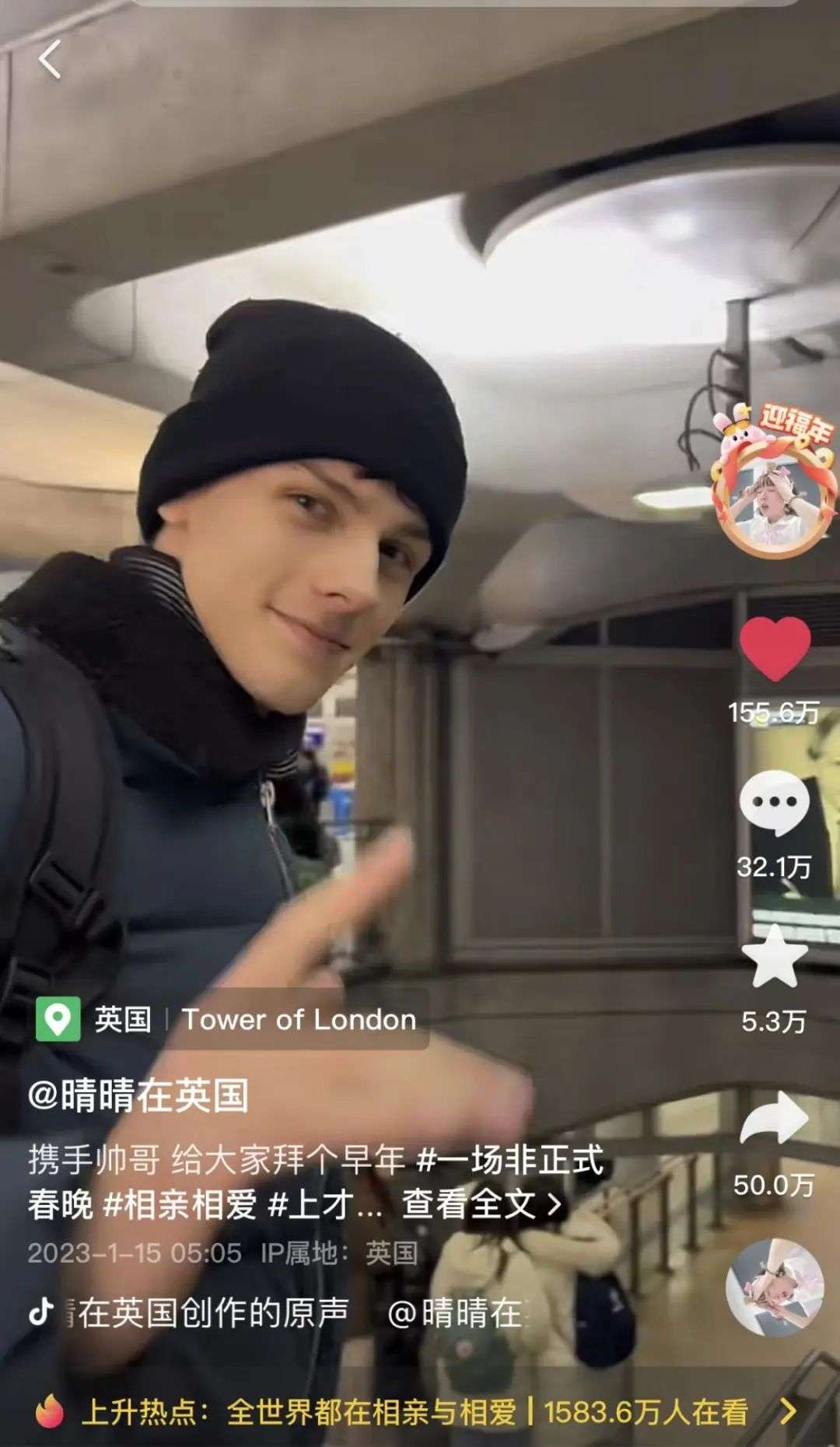Go back with the top-left arrow

[x=50, y=60]
